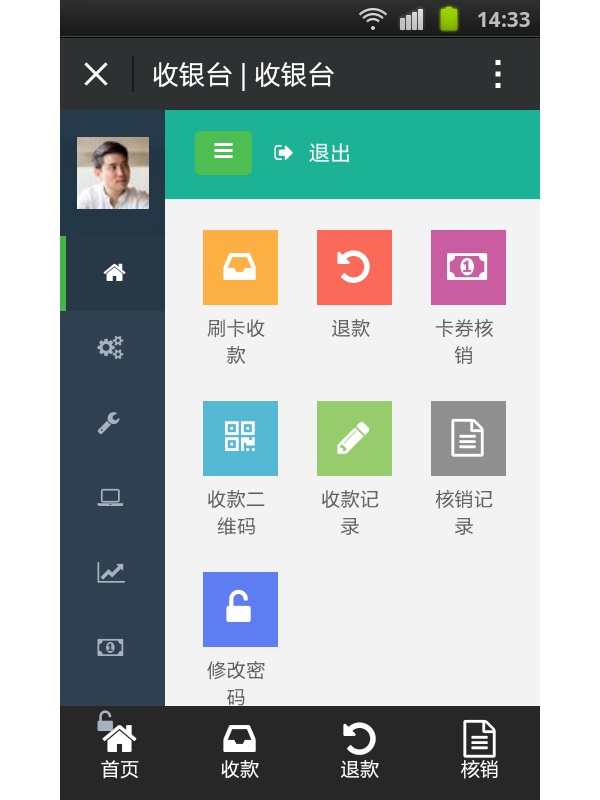Open the line chart statistics icon in sidebar
Viewport: 600px width, 800px height.
click(x=110, y=572)
